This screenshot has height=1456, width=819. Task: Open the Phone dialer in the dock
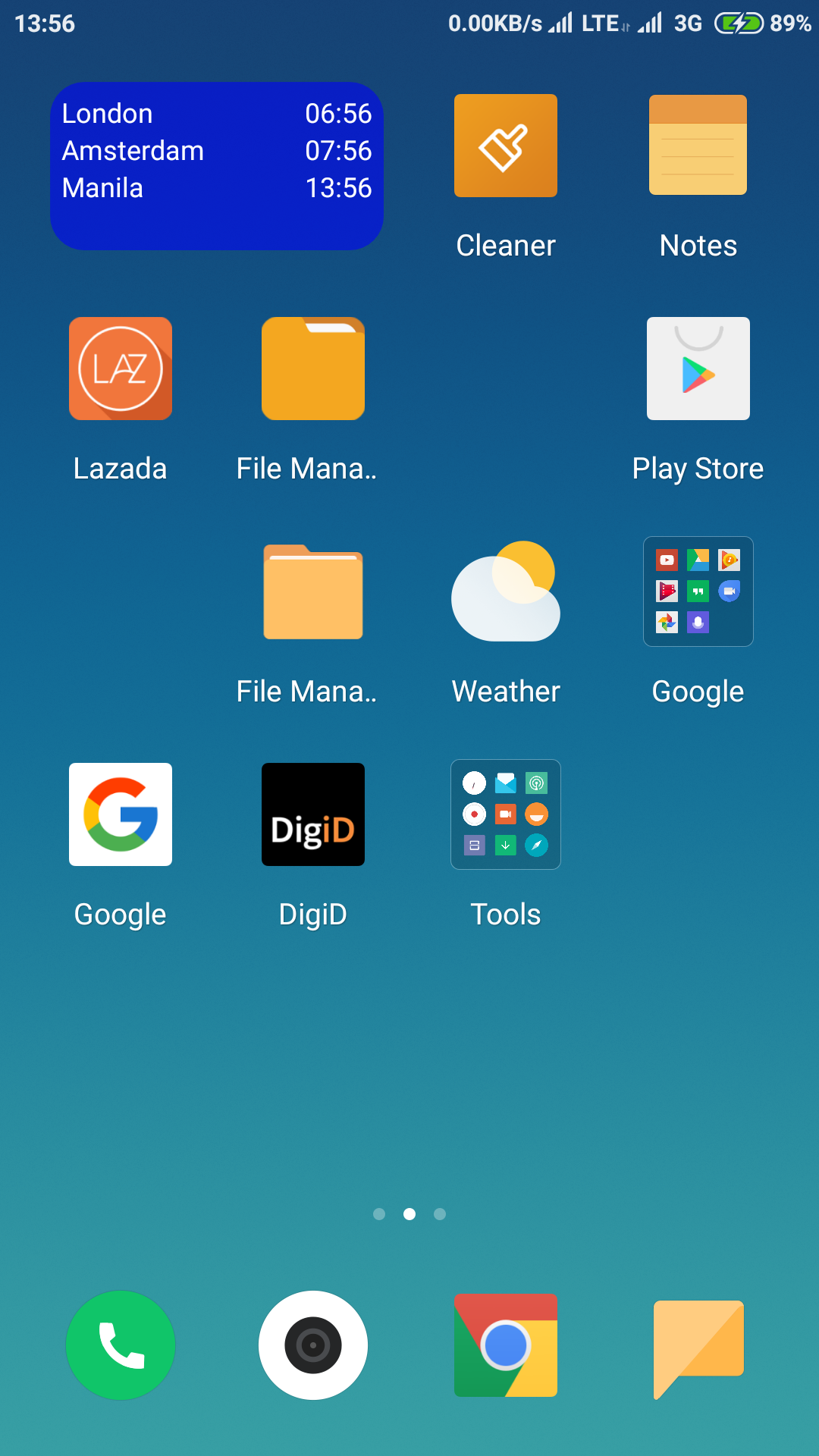(121, 1345)
